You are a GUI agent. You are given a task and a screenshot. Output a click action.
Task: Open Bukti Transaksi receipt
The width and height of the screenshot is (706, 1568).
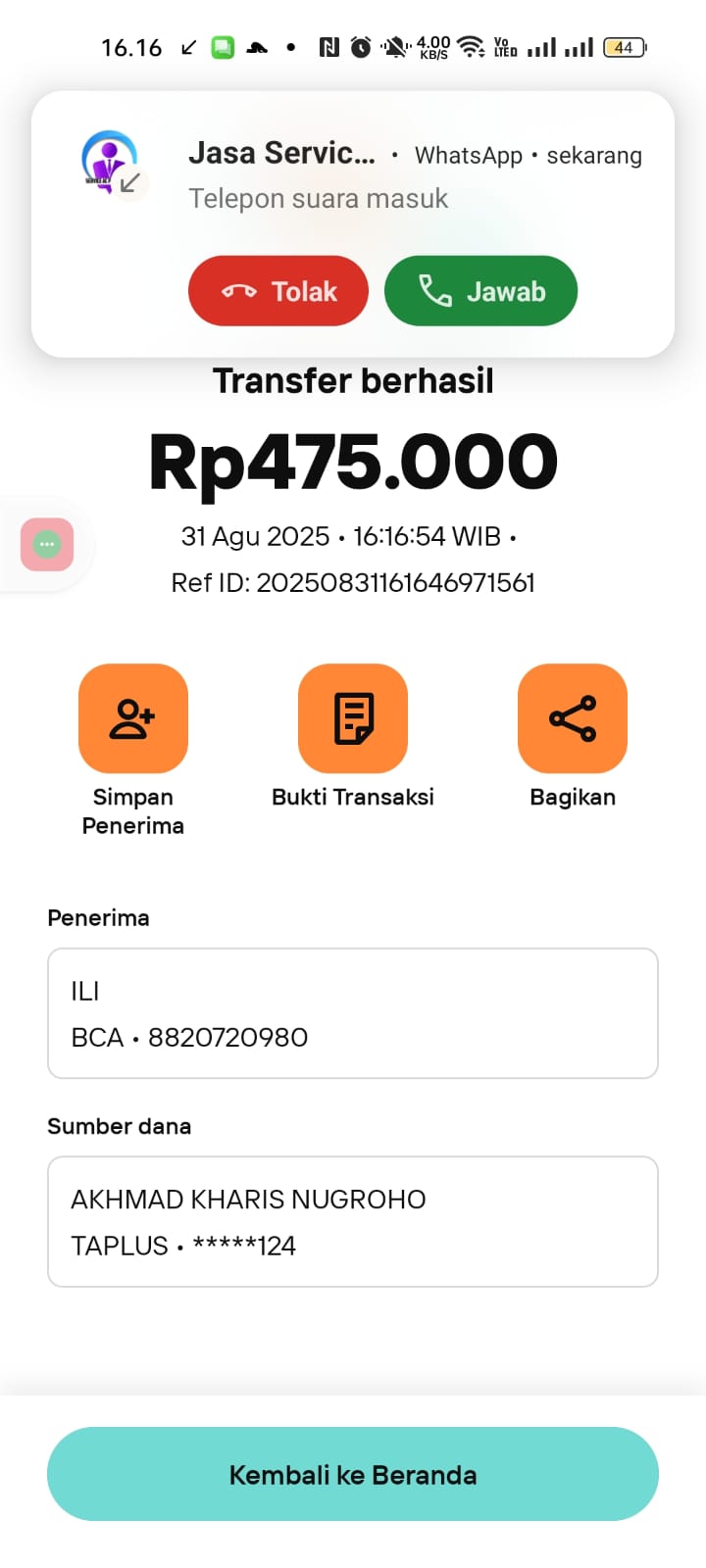tap(353, 718)
